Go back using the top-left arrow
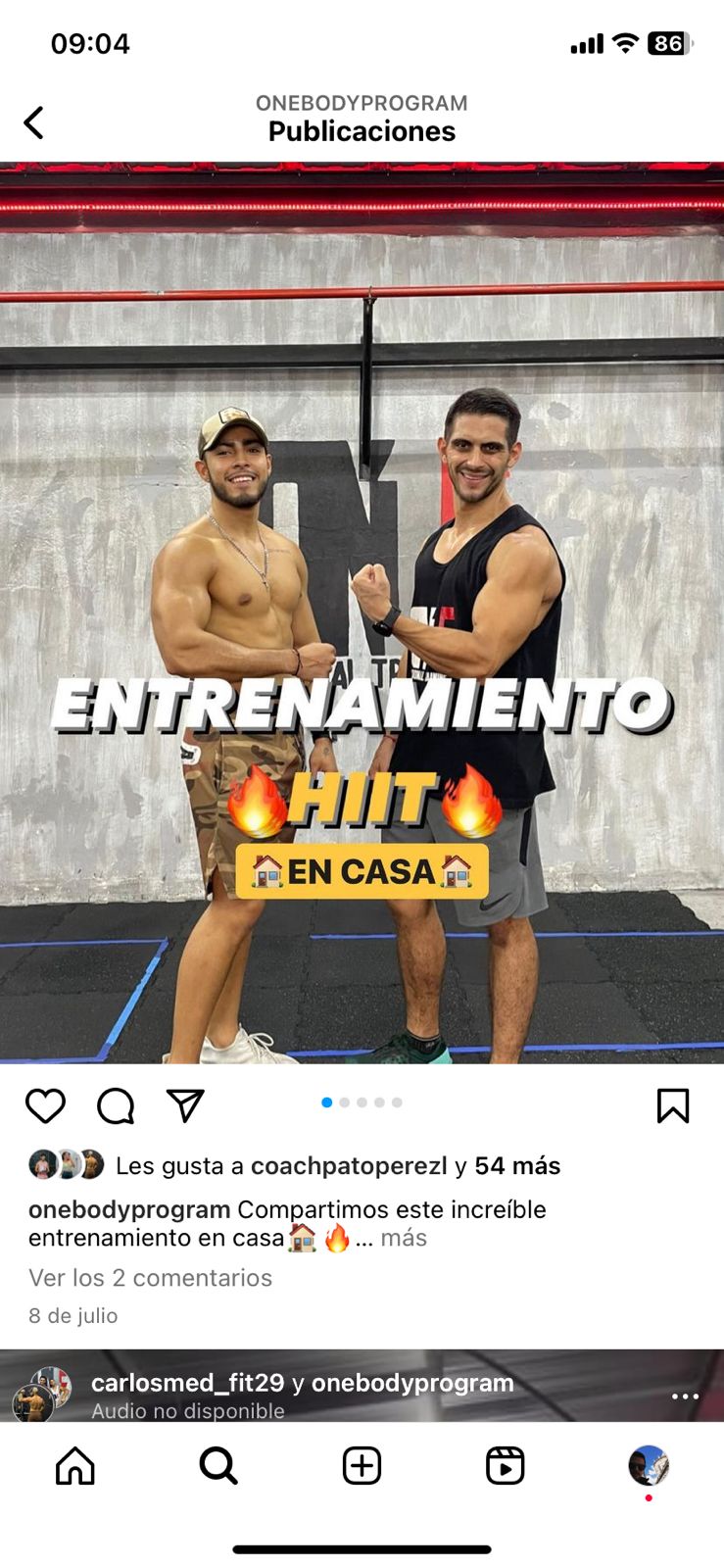724x1568 pixels. [34, 123]
